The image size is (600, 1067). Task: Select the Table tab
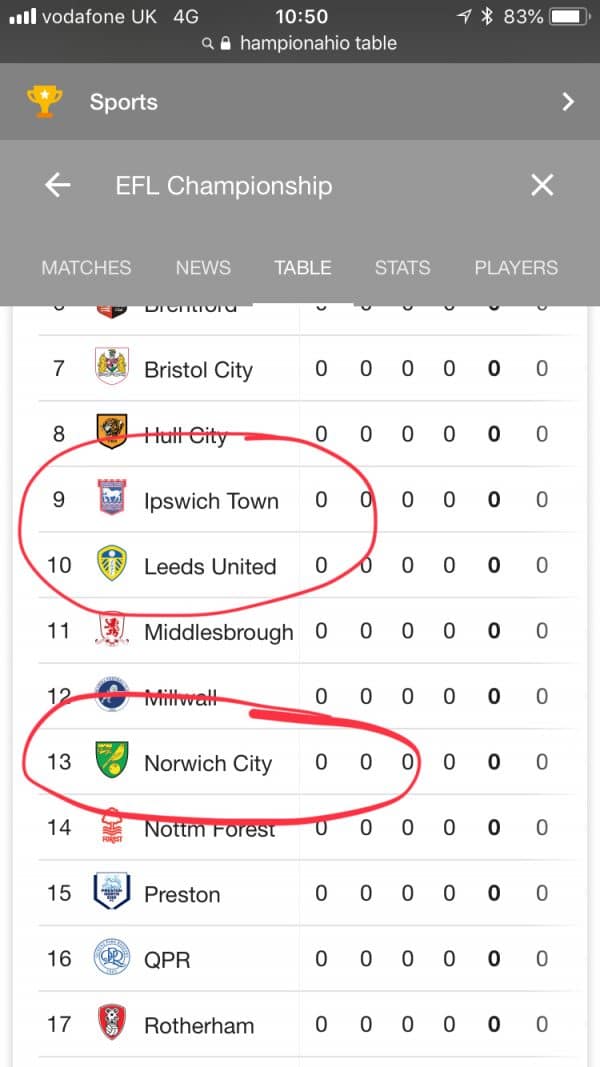click(x=303, y=267)
